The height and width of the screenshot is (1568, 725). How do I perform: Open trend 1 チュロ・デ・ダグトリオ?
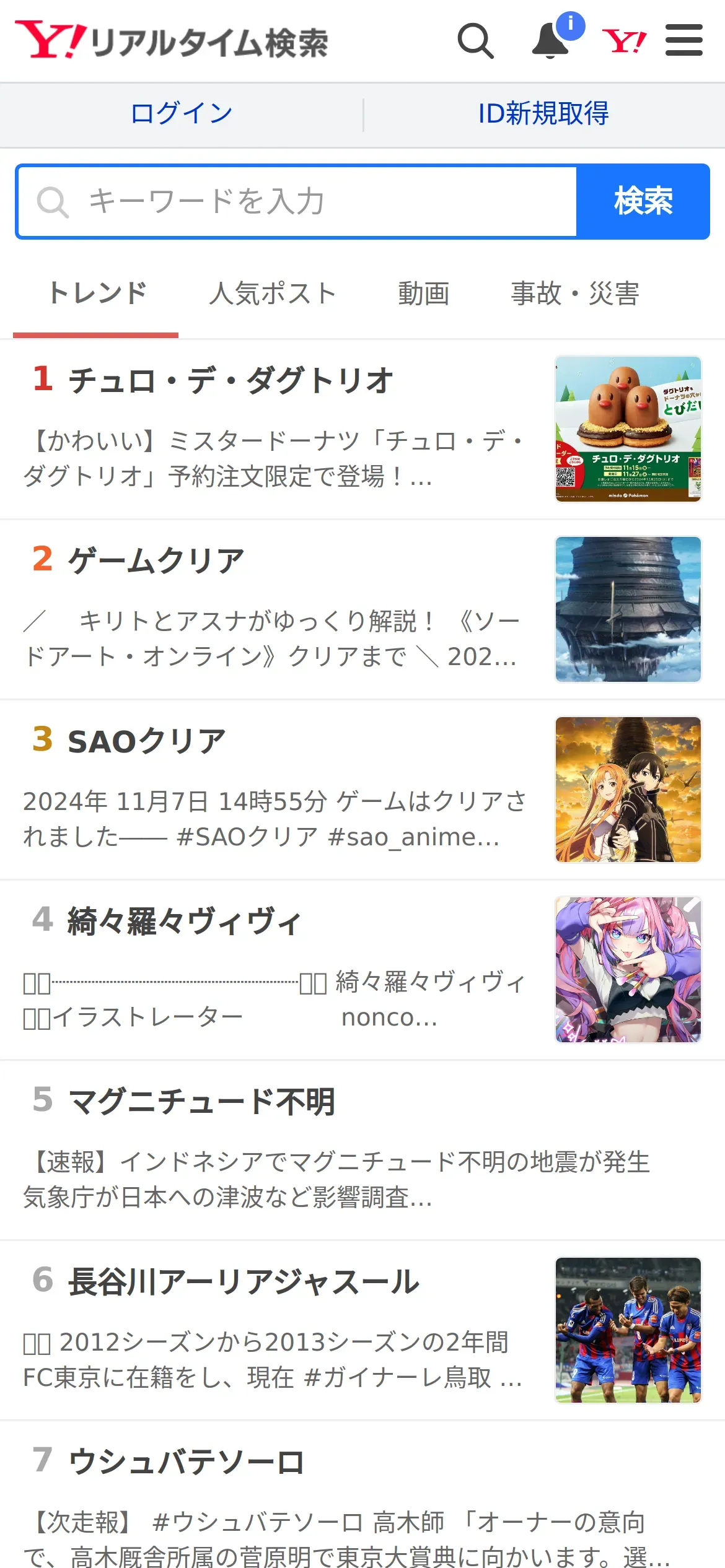point(362,429)
